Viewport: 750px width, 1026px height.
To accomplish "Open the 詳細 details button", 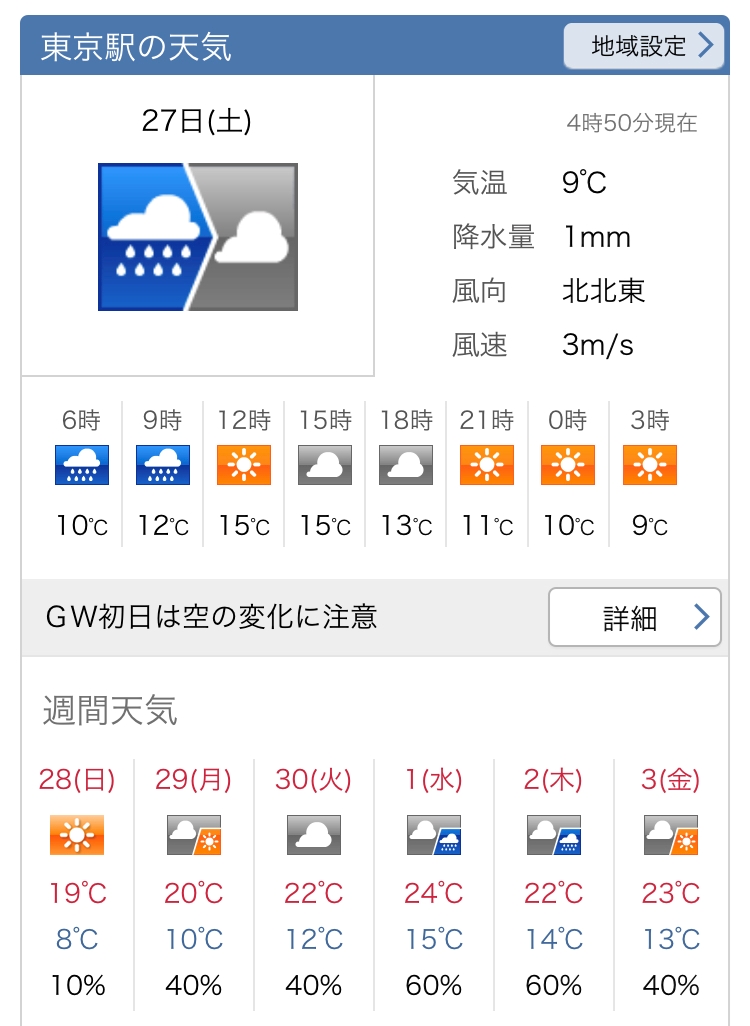I will 635,617.
